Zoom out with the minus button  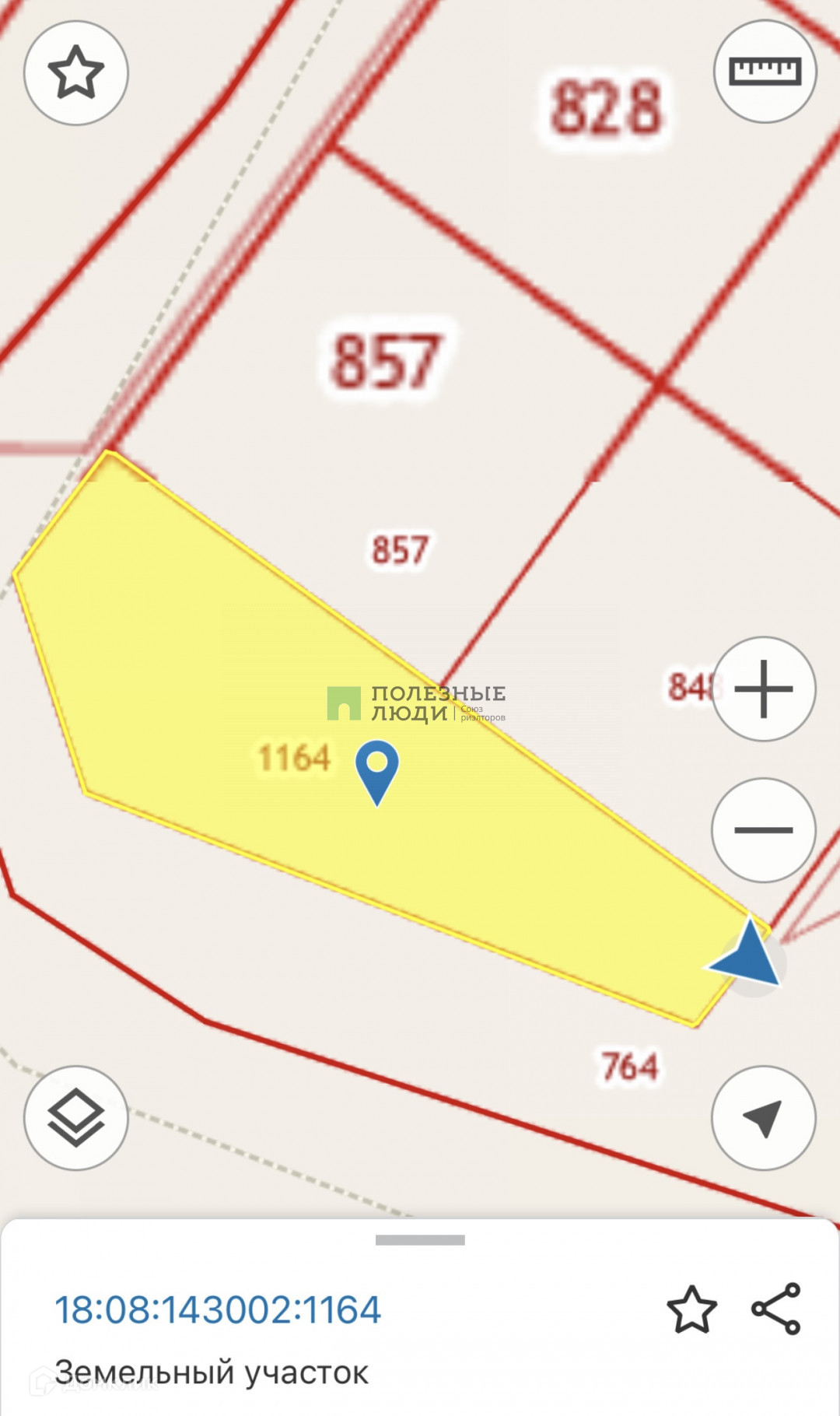point(763,830)
